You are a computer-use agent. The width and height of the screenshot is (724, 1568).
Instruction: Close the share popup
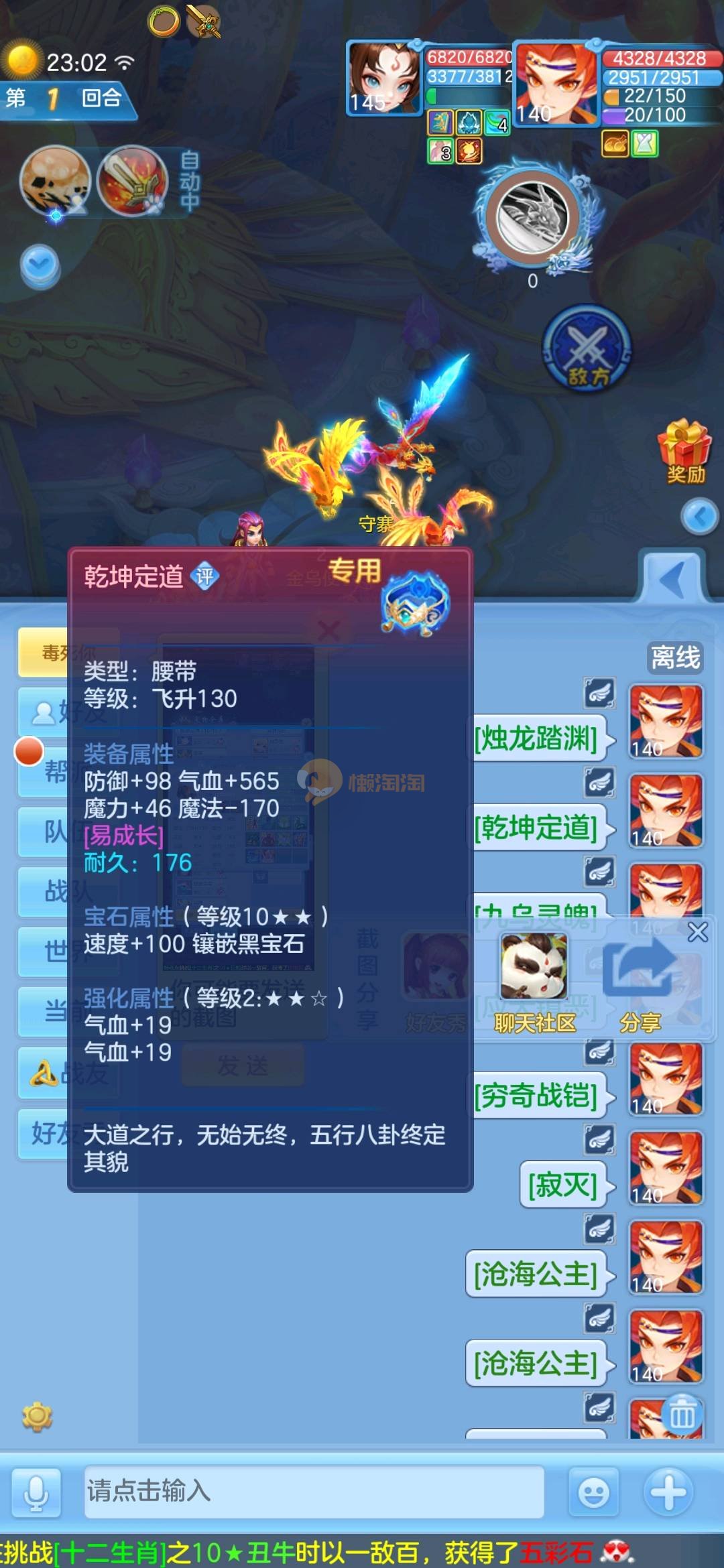click(698, 931)
